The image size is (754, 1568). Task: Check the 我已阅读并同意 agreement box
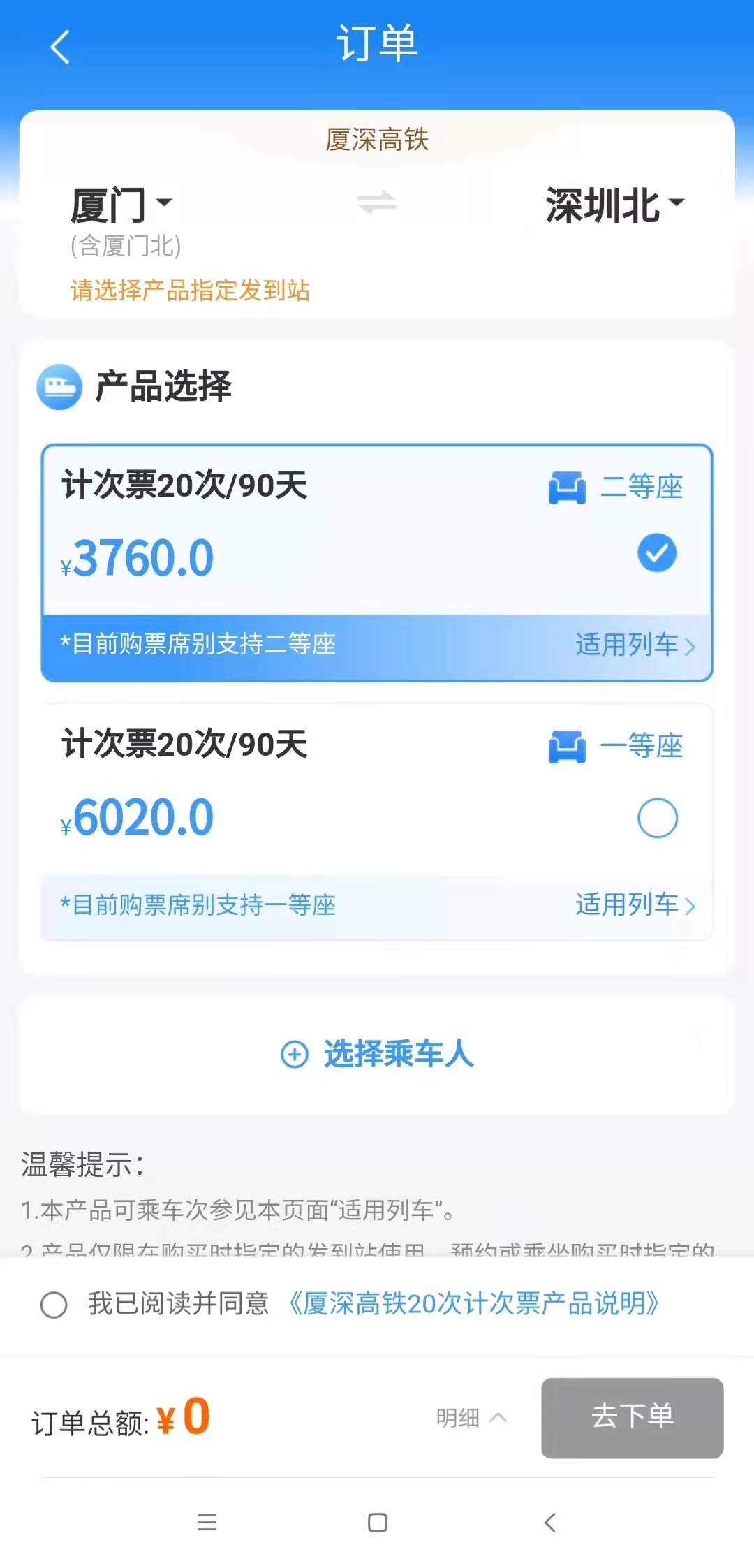click(x=54, y=1304)
